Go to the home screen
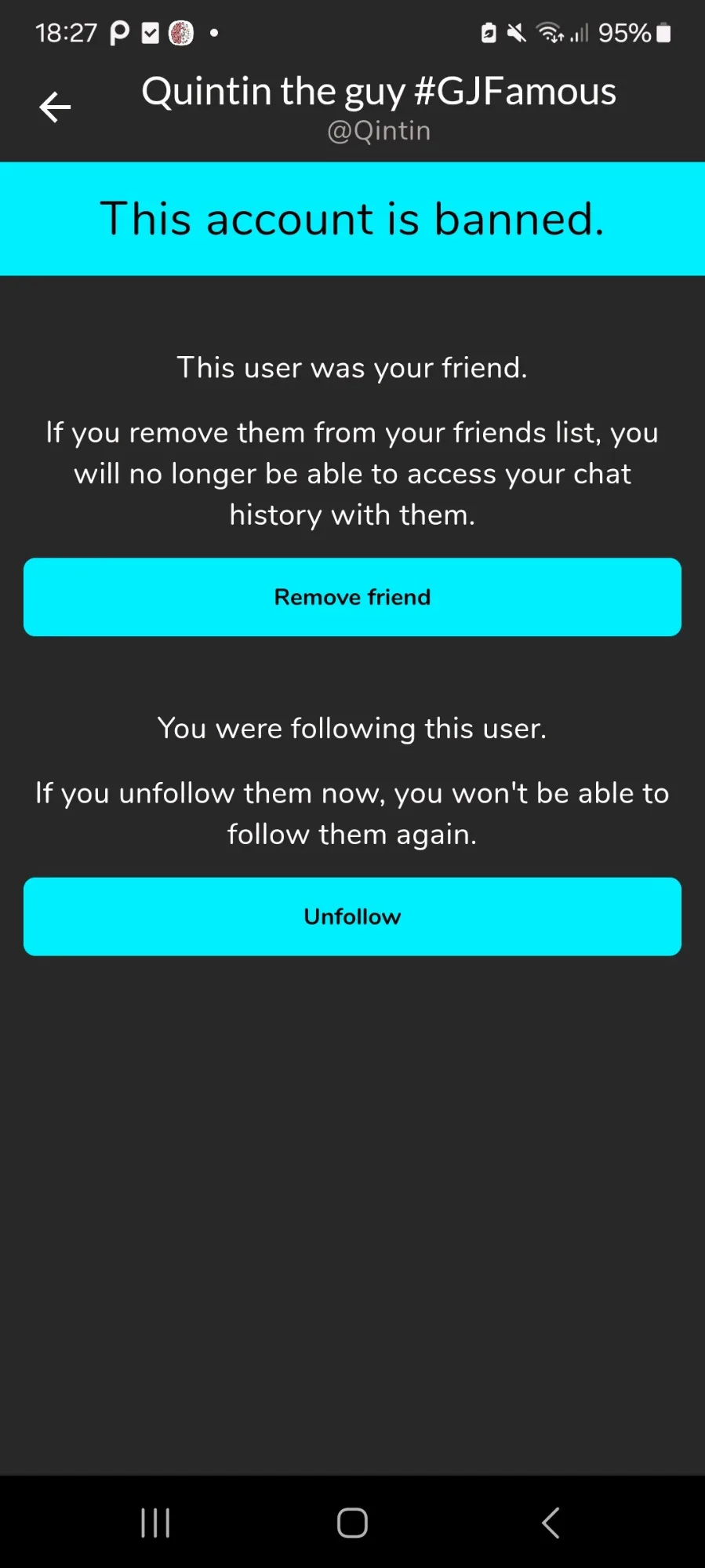Image resolution: width=705 pixels, height=1568 pixels. [352, 1523]
